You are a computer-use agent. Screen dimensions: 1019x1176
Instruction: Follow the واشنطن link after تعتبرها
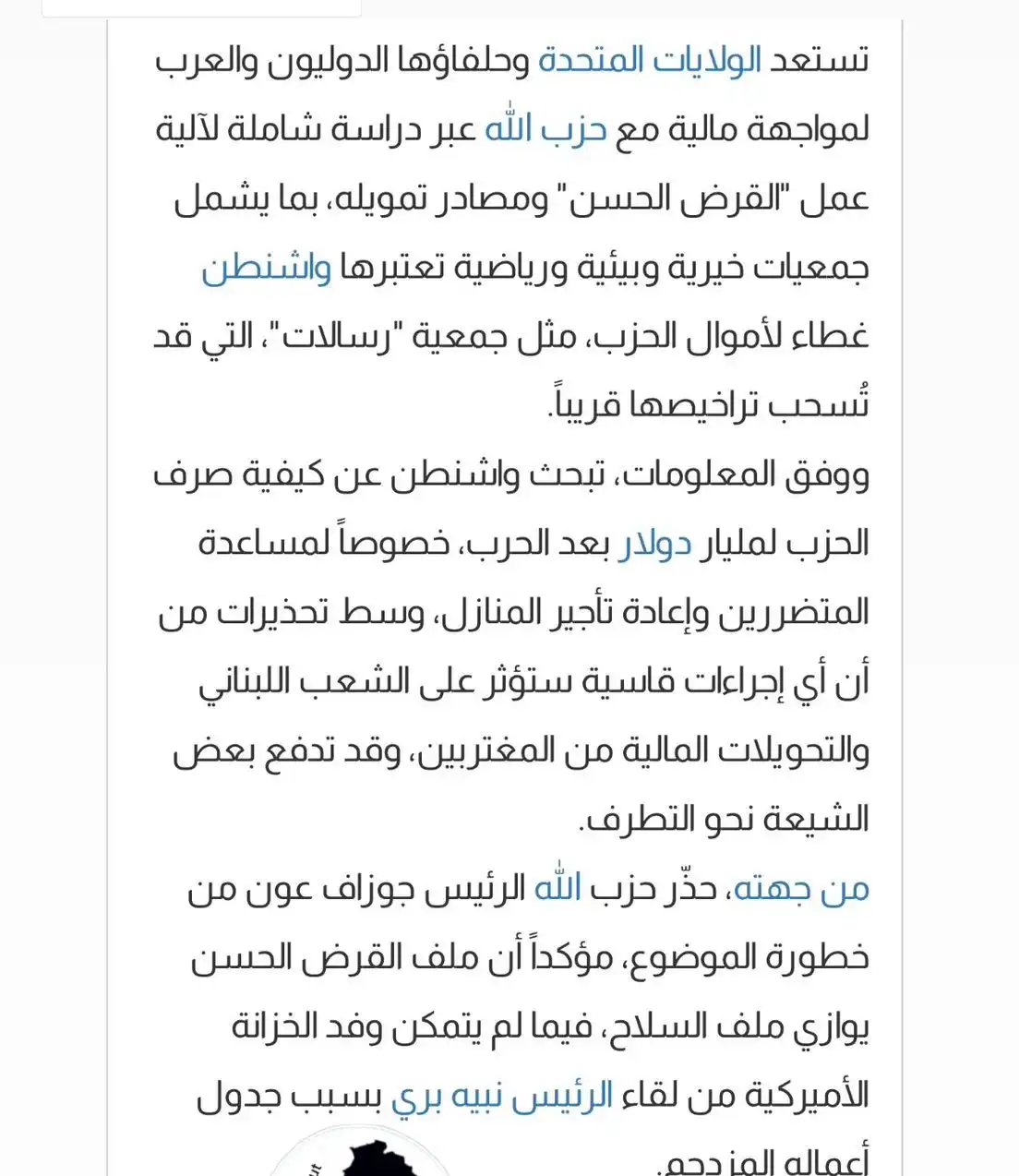[266, 268]
